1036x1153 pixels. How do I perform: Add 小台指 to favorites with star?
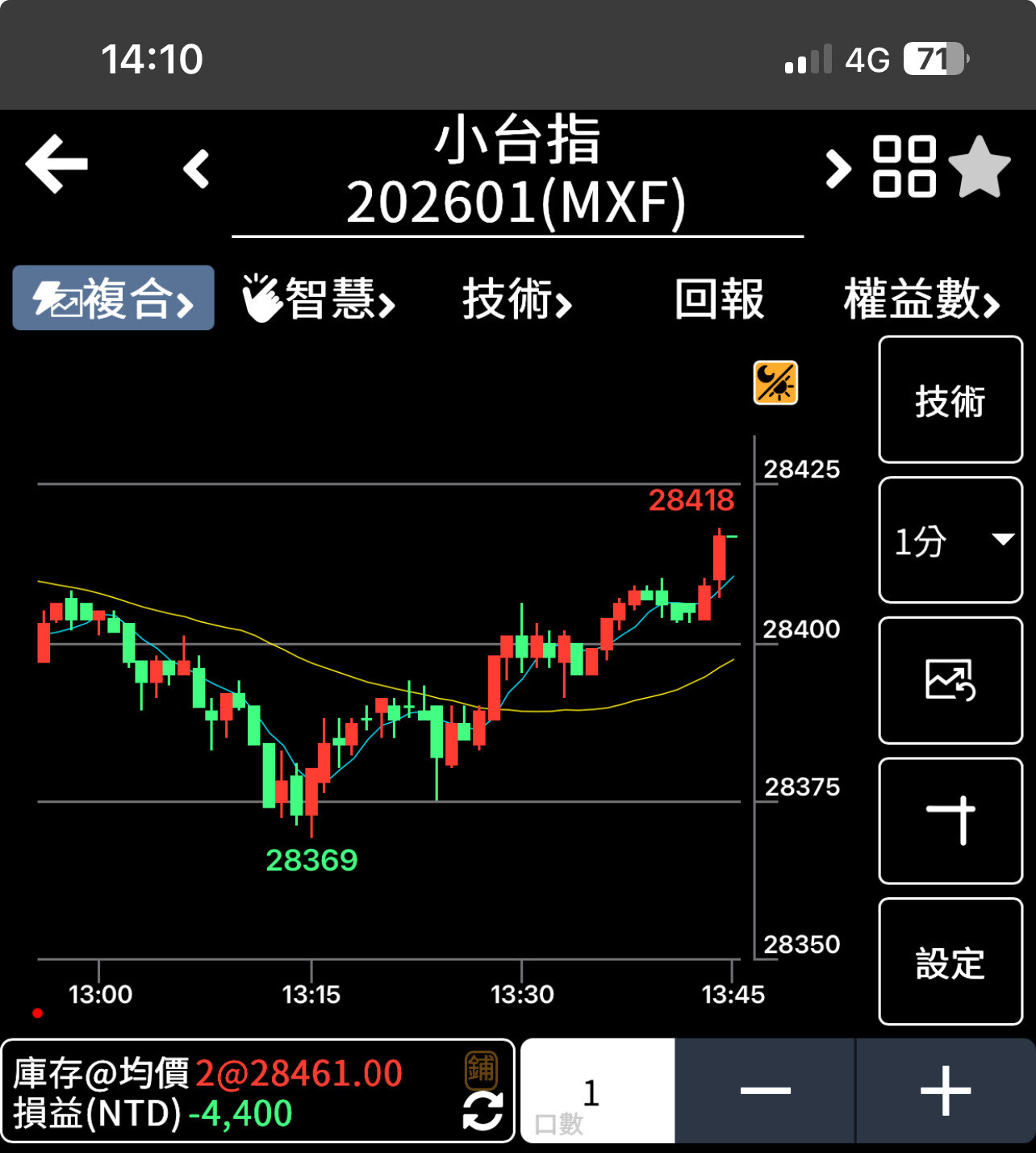(980, 167)
